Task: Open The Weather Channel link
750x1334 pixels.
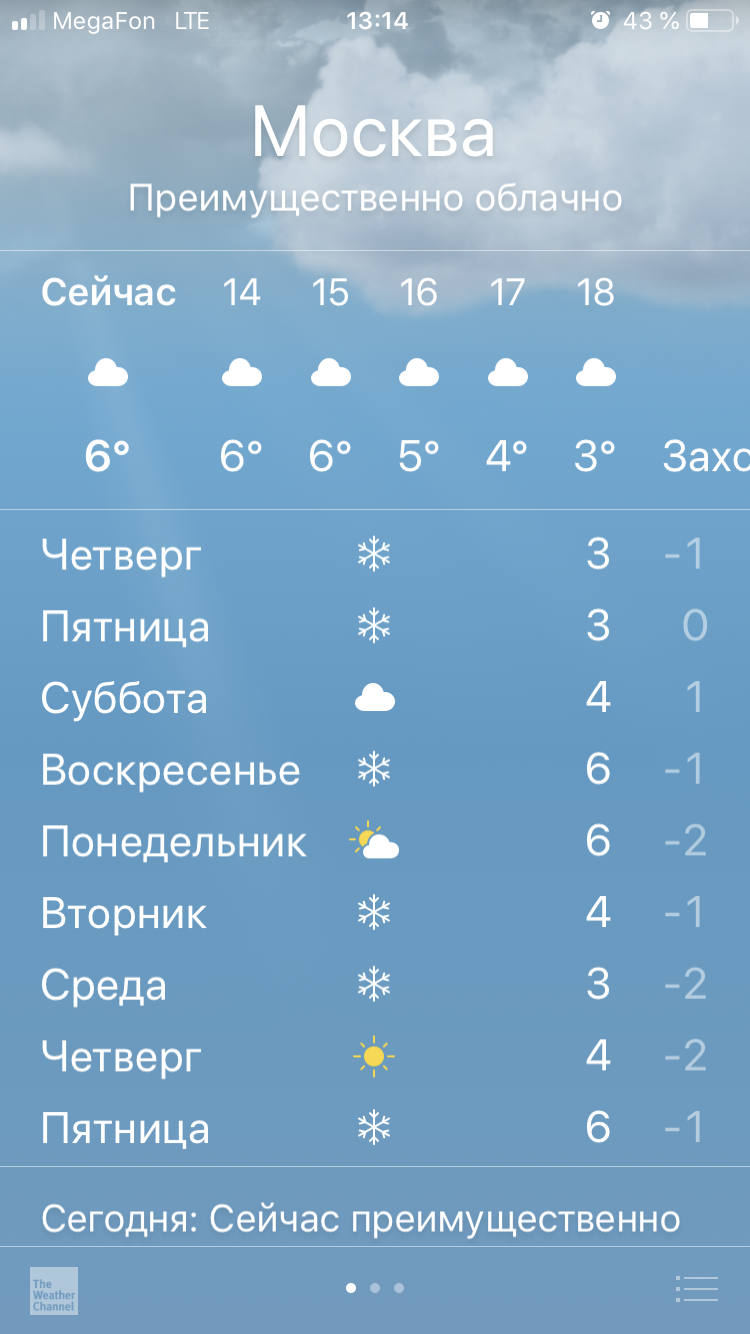Action: click(x=54, y=1290)
